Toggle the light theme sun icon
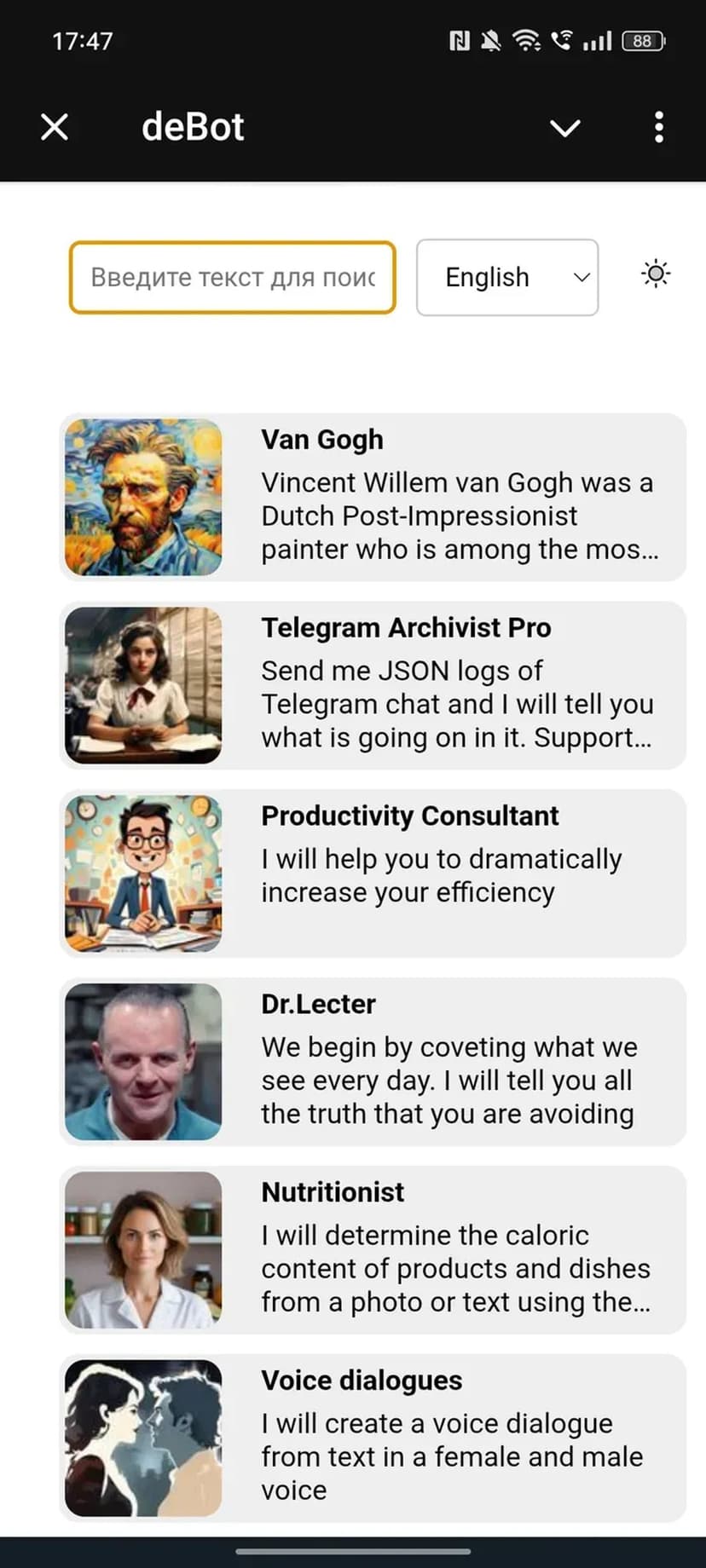The image size is (706, 1568). pos(656,274)
